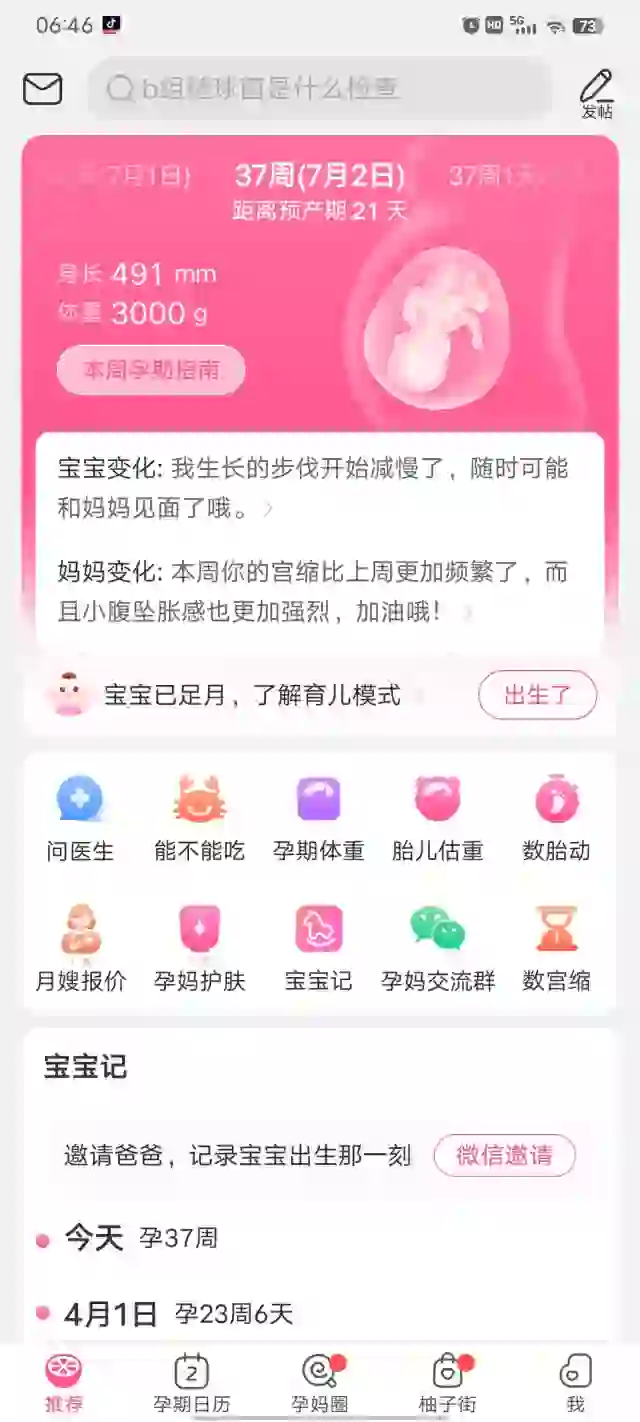Switch to 我 profile tab
The image size is (640, 1422).
575,1383
